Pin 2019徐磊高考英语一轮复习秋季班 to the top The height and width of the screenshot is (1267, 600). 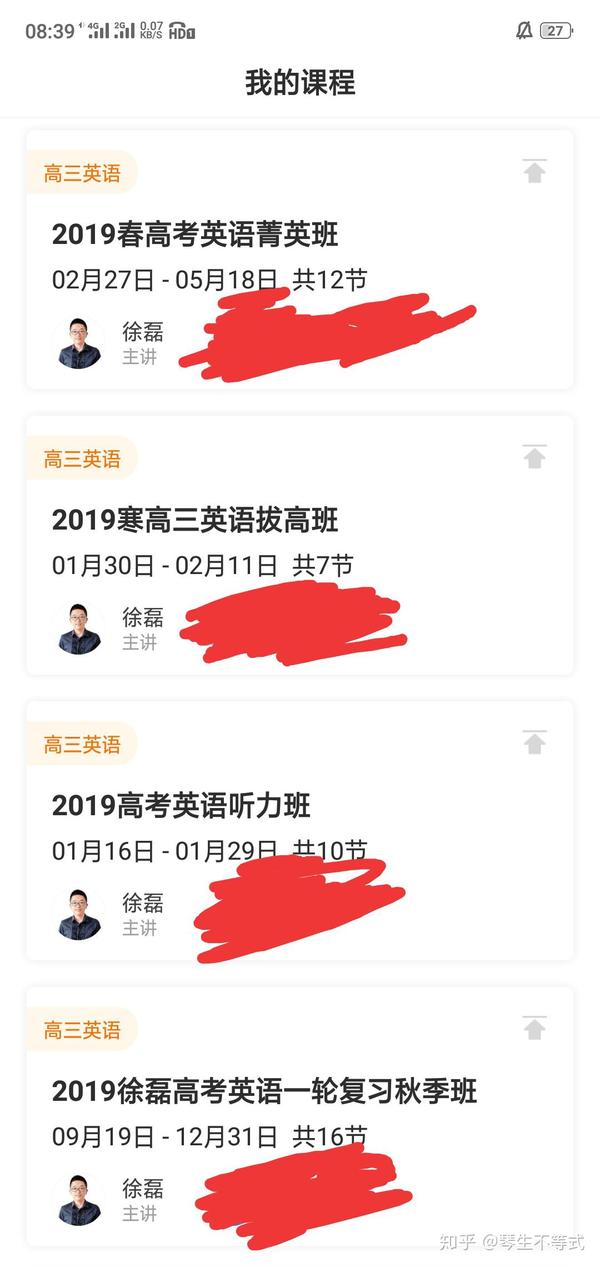click(x=535, y=1028)
